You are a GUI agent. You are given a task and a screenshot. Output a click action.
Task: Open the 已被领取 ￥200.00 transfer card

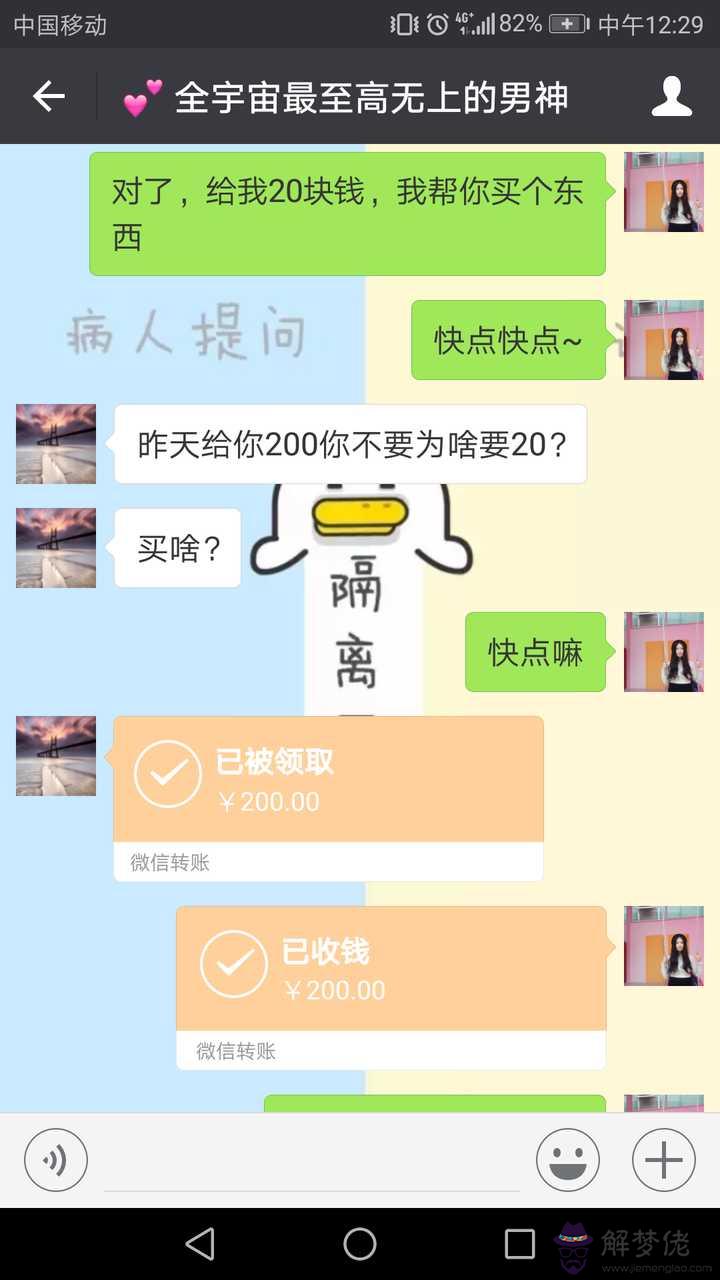pos(328,797)
